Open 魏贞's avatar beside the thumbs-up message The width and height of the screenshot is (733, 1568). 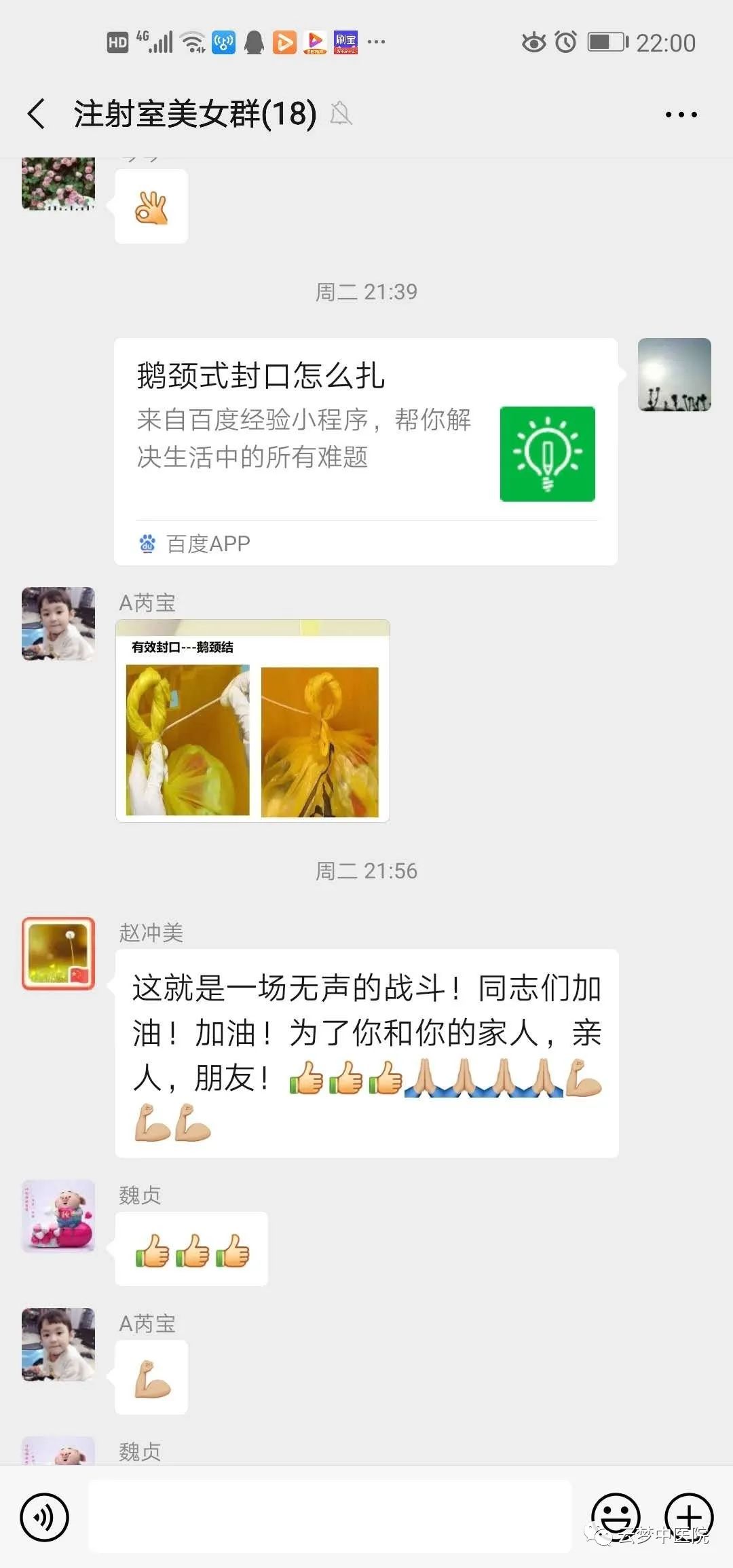[x=58, y=1216]
